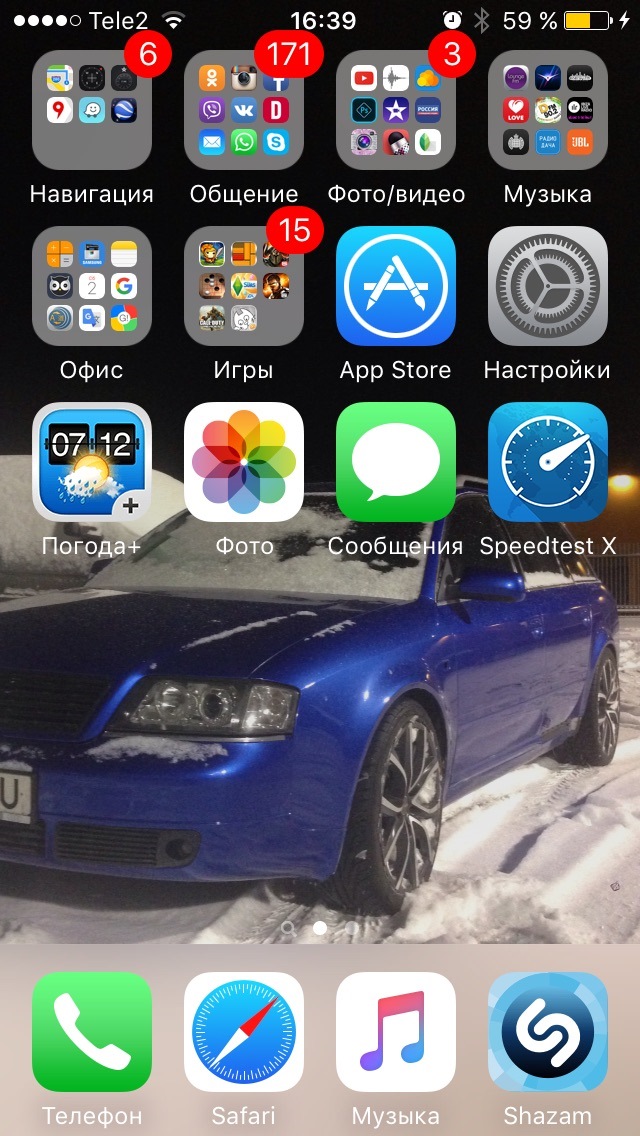640x1136 pixels.
Task: Open the Музыка app in the dock
Action: [x=396, y=1032]
